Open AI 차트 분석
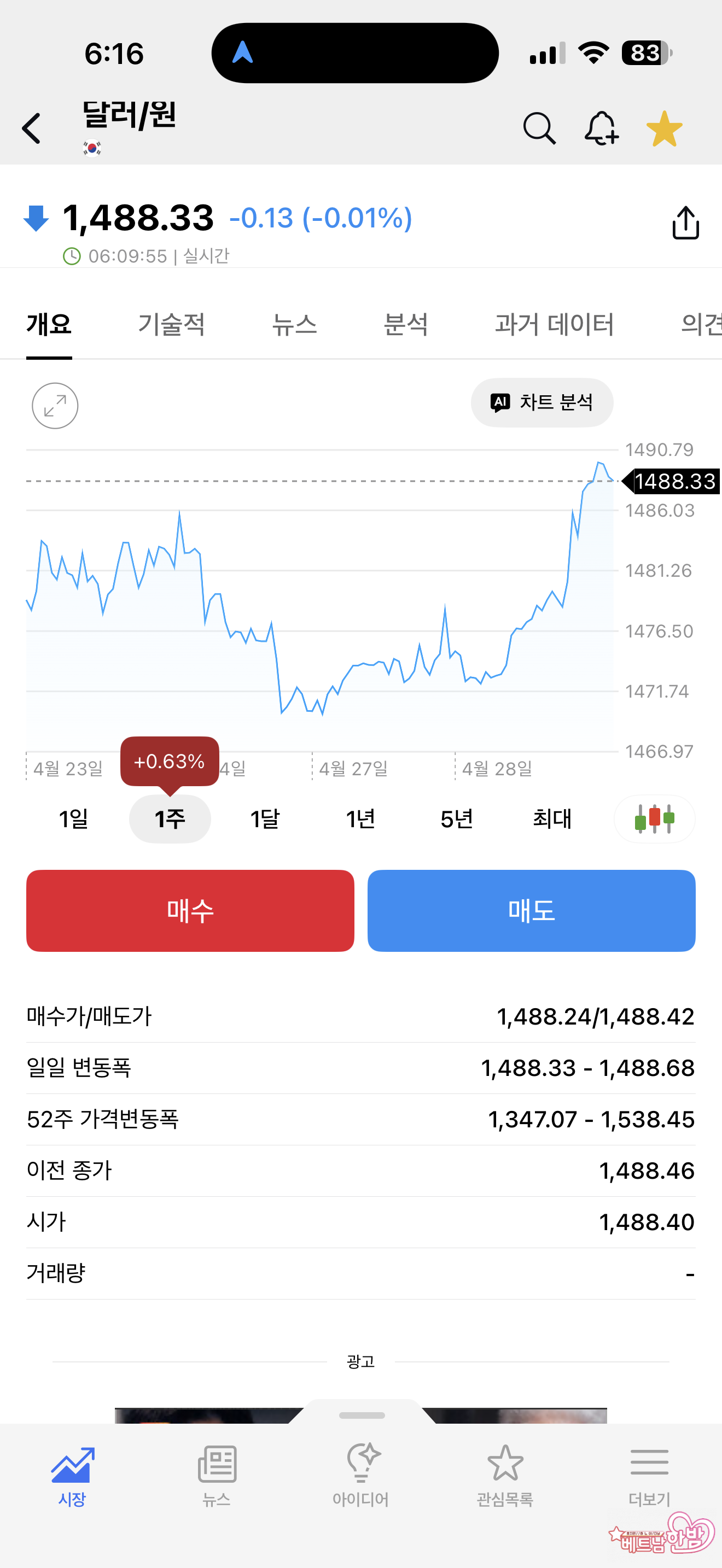This screenshot has height=1568, width=722. (x=542, y=402)
